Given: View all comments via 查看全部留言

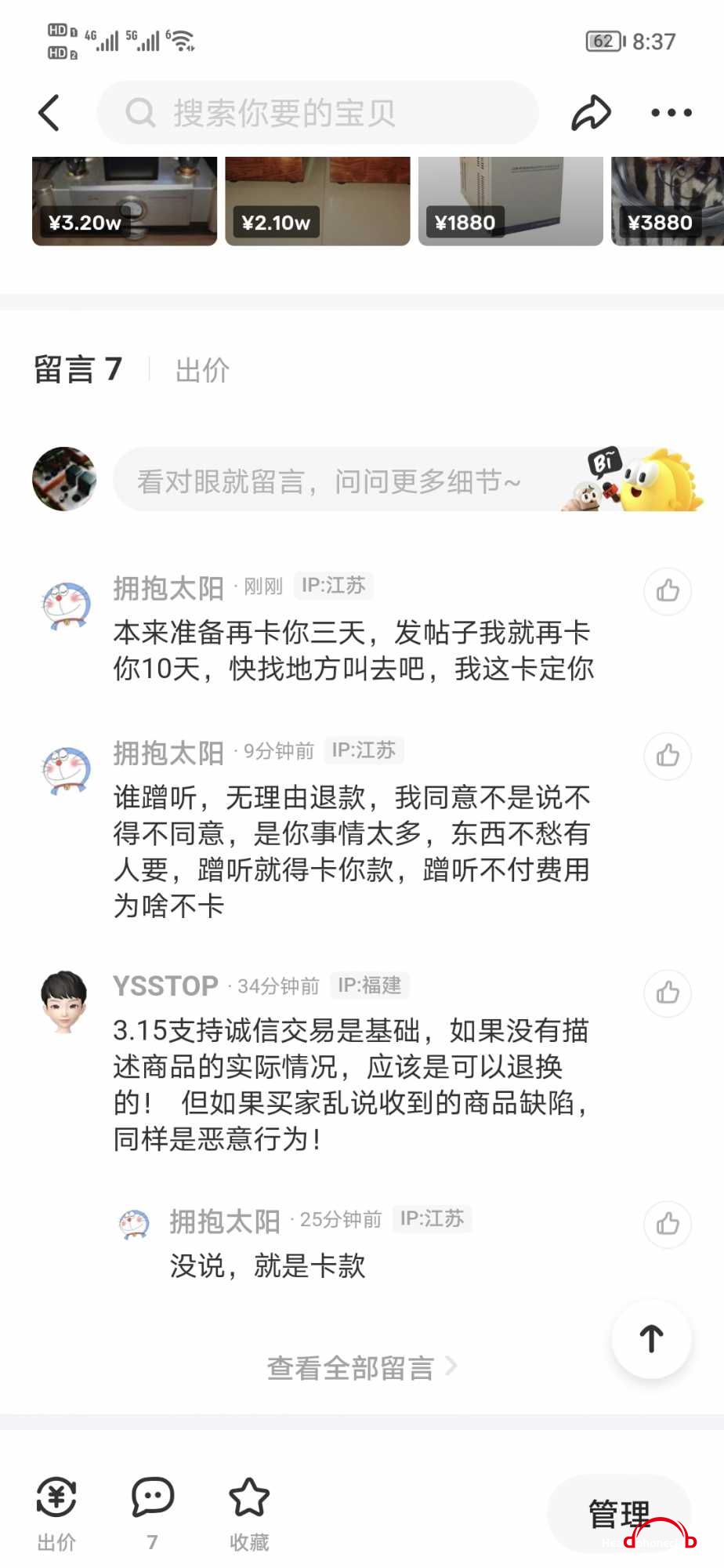Looking at the screenshot, I should [x=361, y=1368].
